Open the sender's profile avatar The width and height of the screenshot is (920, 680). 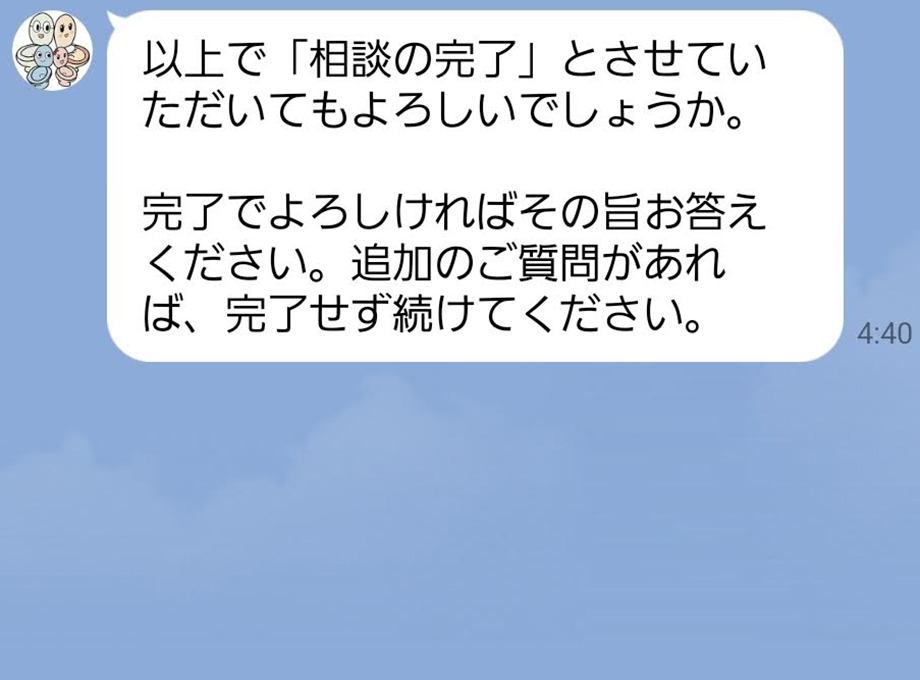52,50
